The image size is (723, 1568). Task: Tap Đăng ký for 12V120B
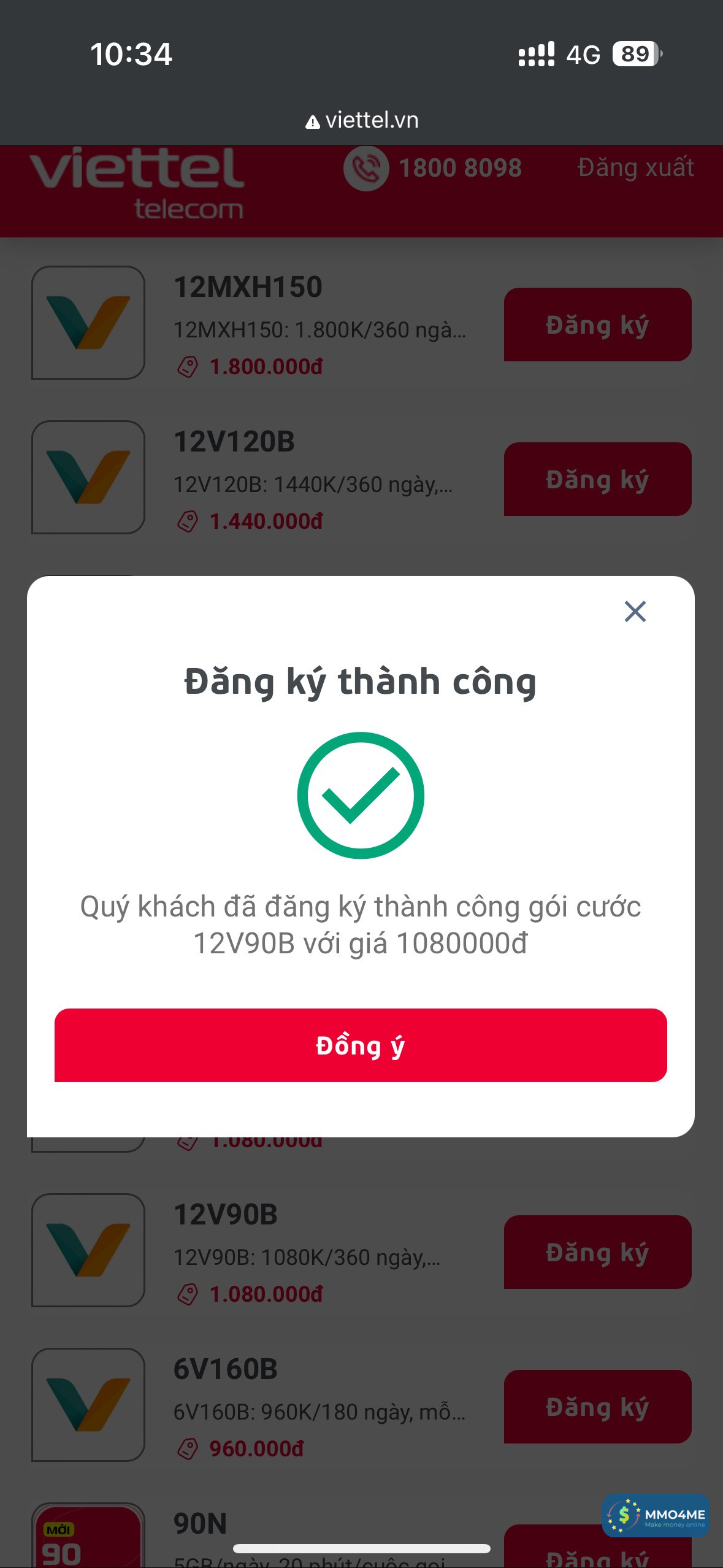597,479
